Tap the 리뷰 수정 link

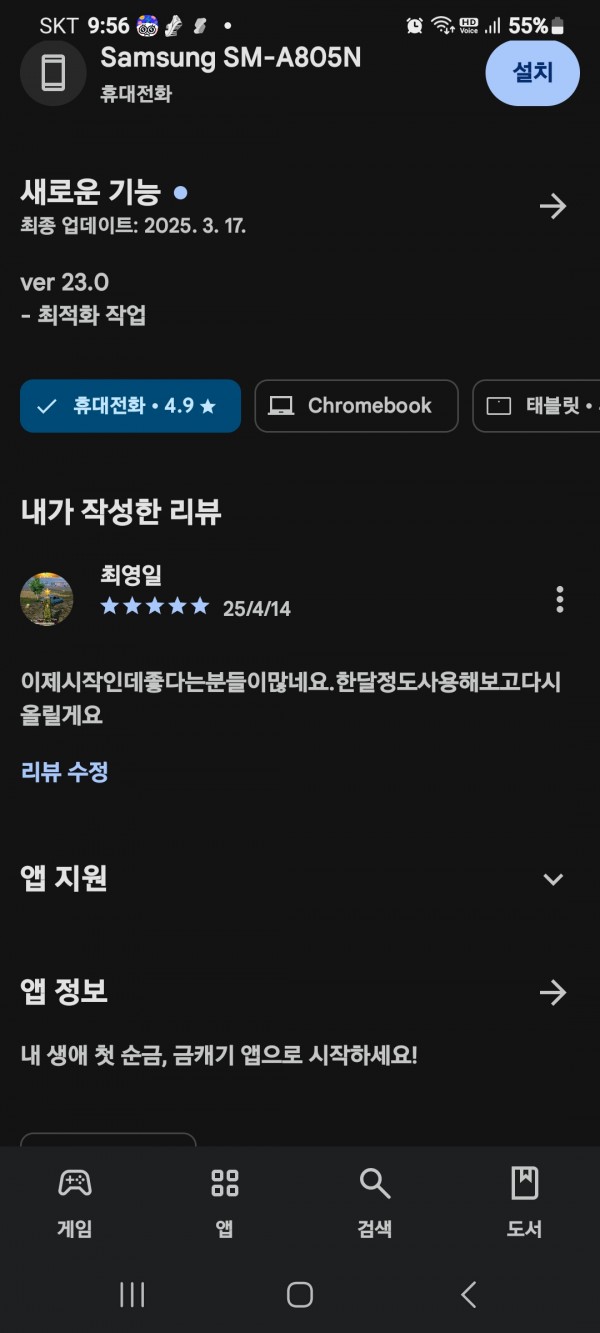click(65, 771)
